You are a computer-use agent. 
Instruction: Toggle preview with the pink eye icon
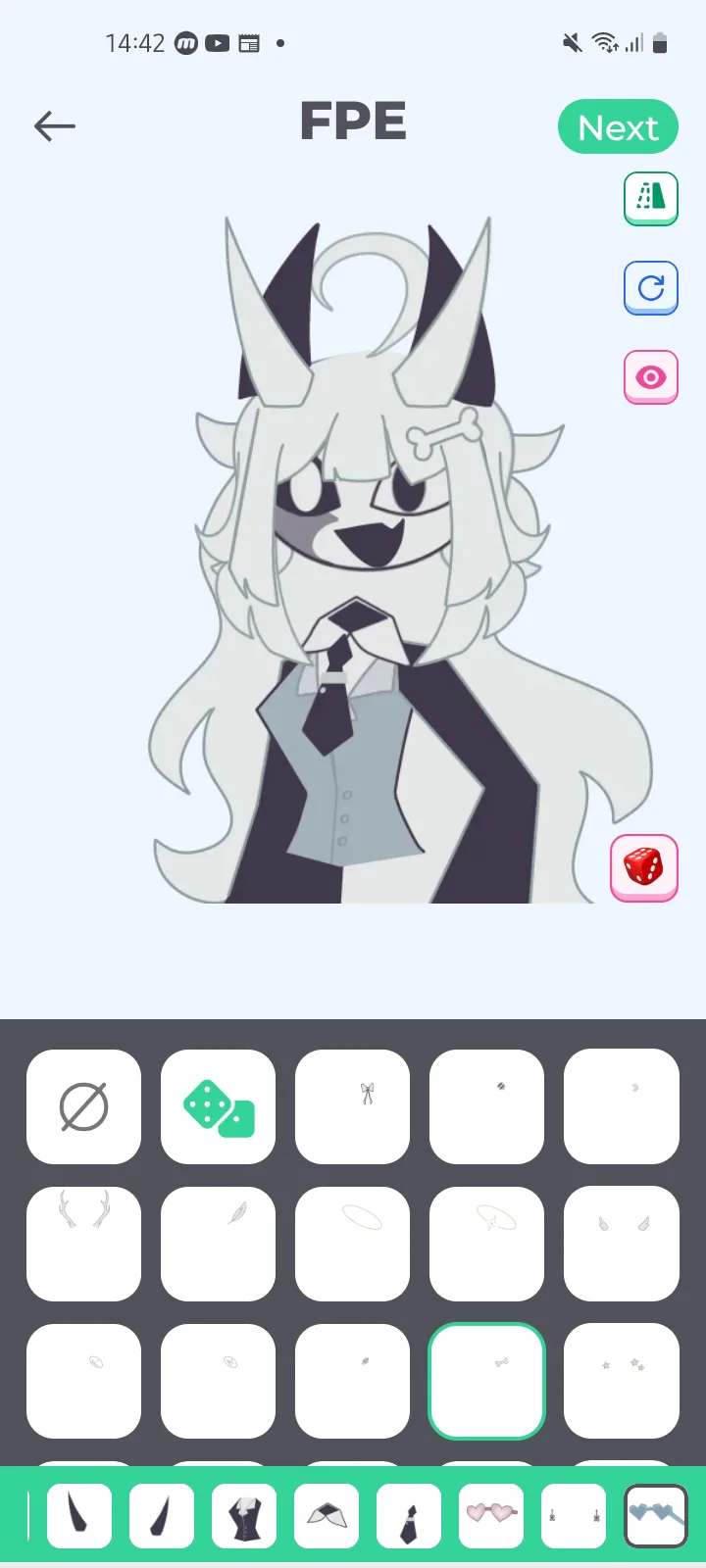651,377
